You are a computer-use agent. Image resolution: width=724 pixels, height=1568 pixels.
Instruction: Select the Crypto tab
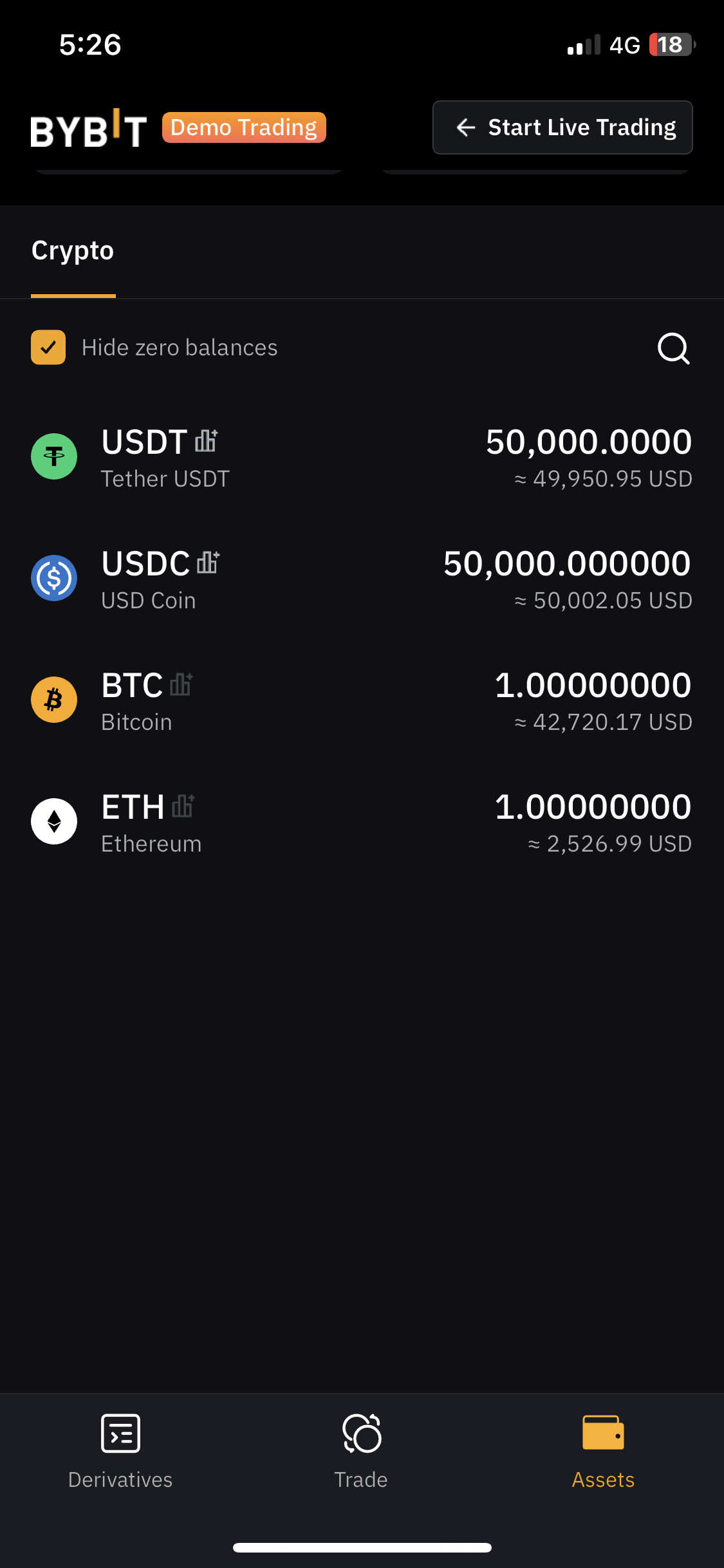tap(73, 250)
